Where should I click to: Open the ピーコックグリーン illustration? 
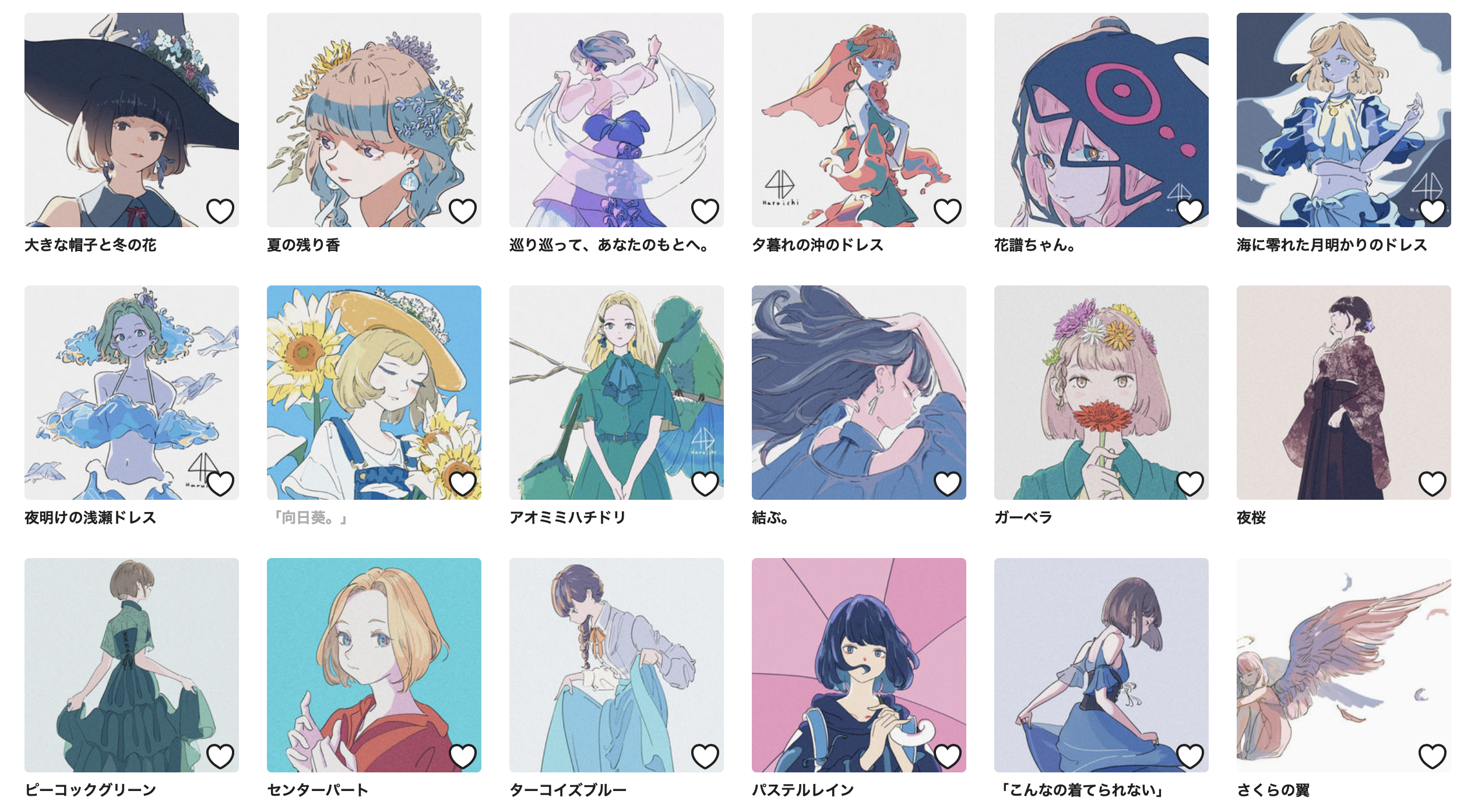[131, 665]
